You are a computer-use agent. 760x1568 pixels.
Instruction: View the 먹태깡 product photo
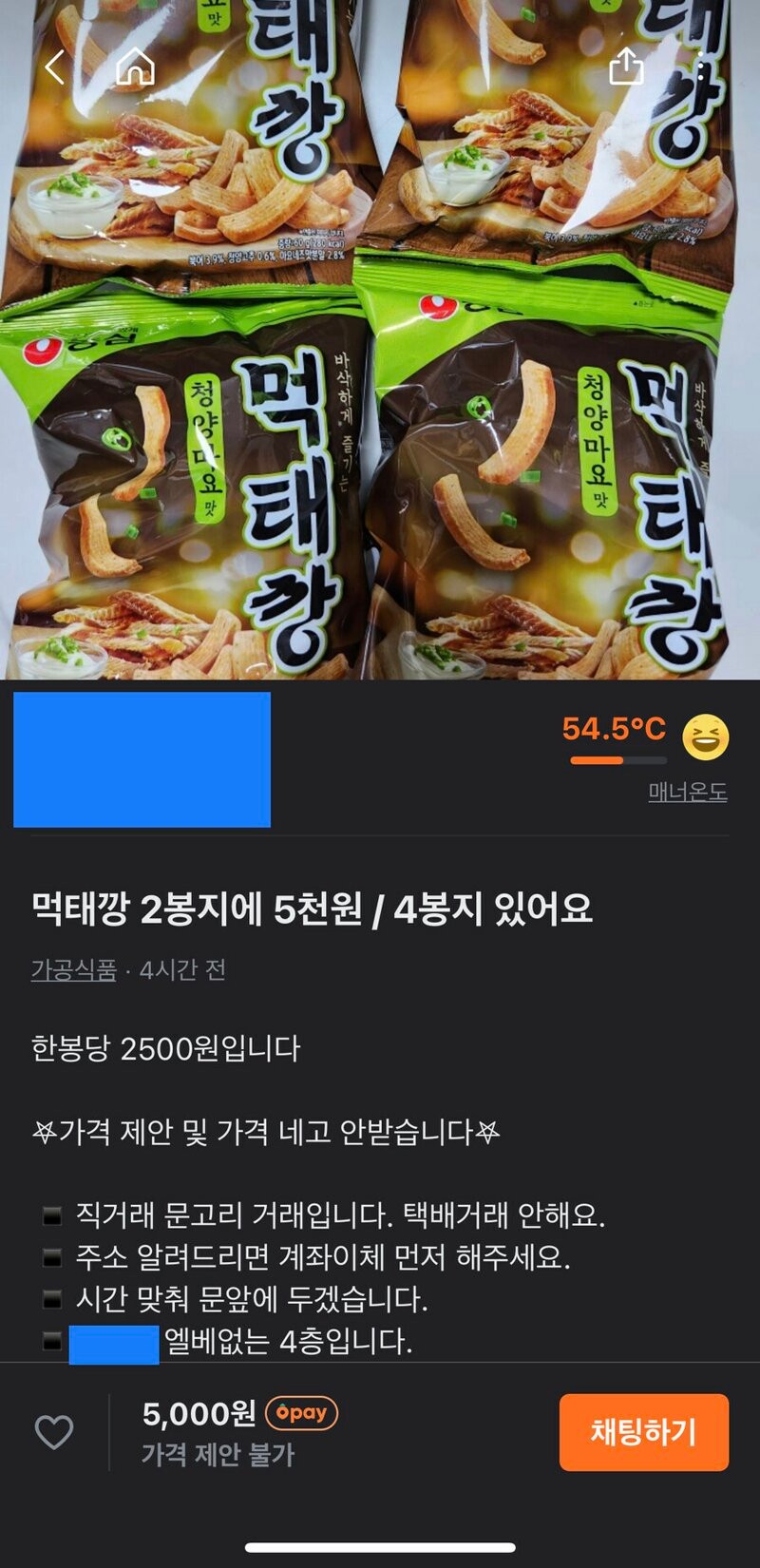tap(380, 380)
